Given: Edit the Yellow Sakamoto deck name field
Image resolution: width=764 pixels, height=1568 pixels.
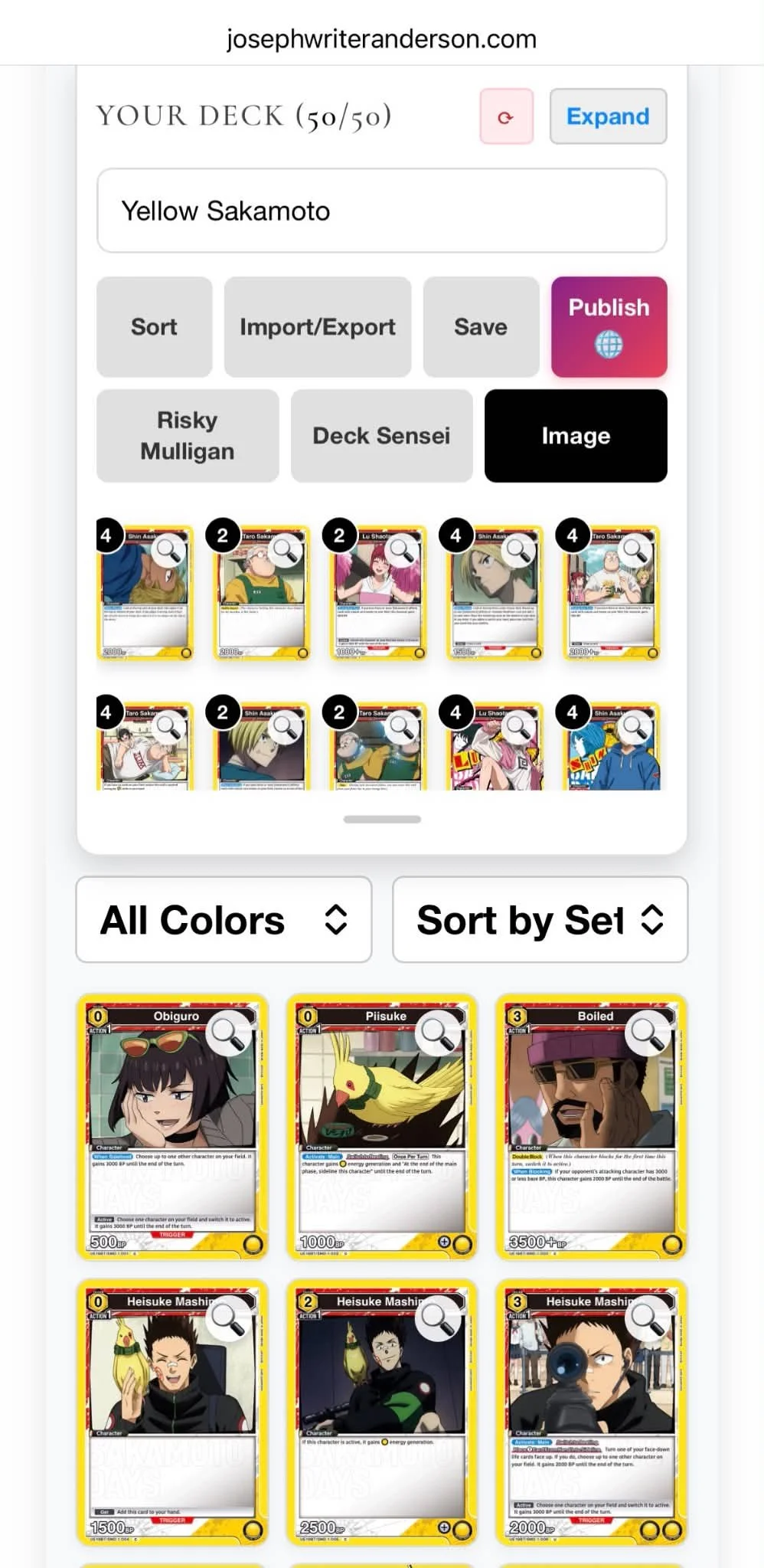Looking at the screenshot, I should click(381, 211).
